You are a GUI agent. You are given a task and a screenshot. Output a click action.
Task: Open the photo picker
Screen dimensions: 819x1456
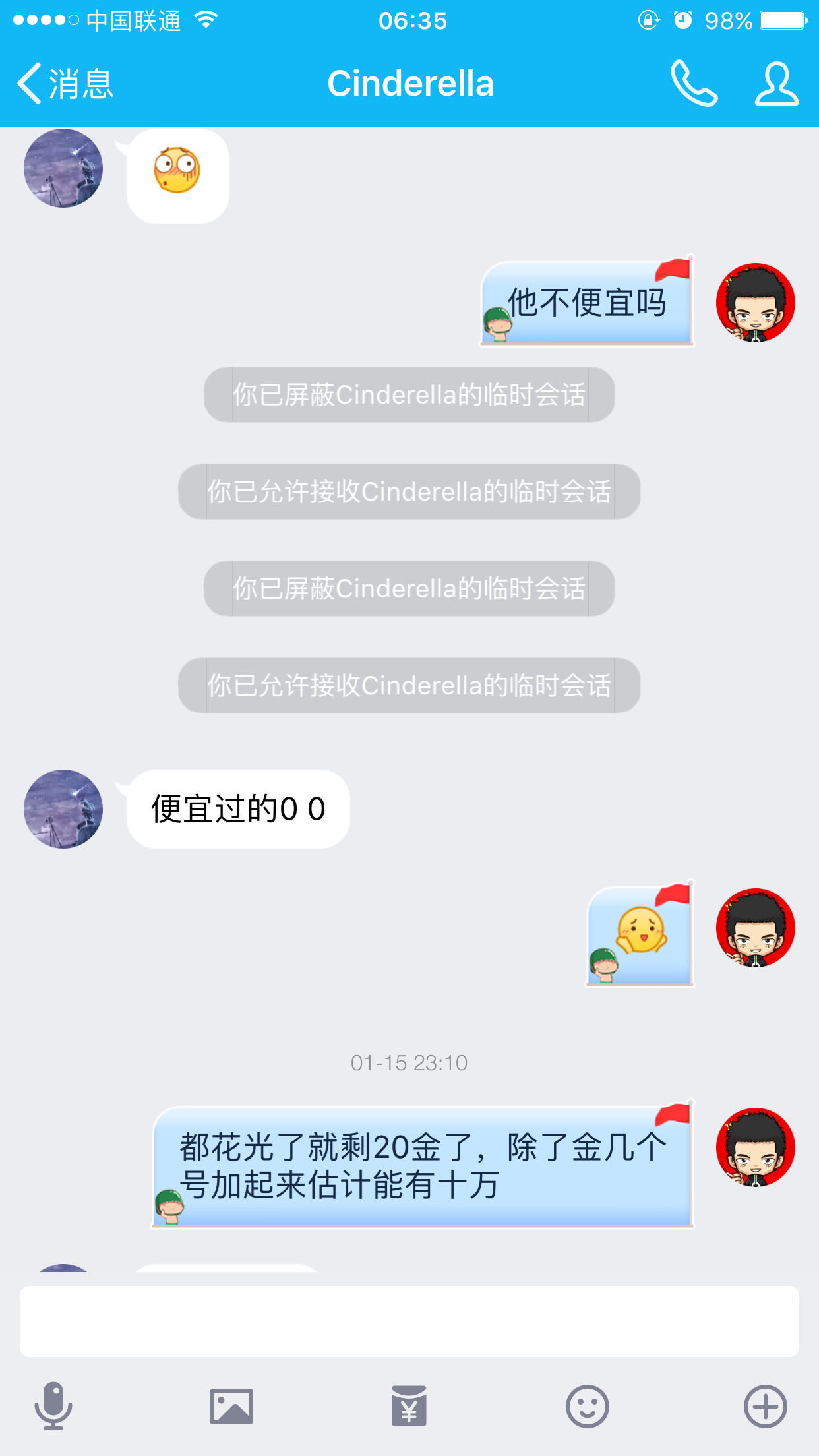click(x=231, y=1406)
